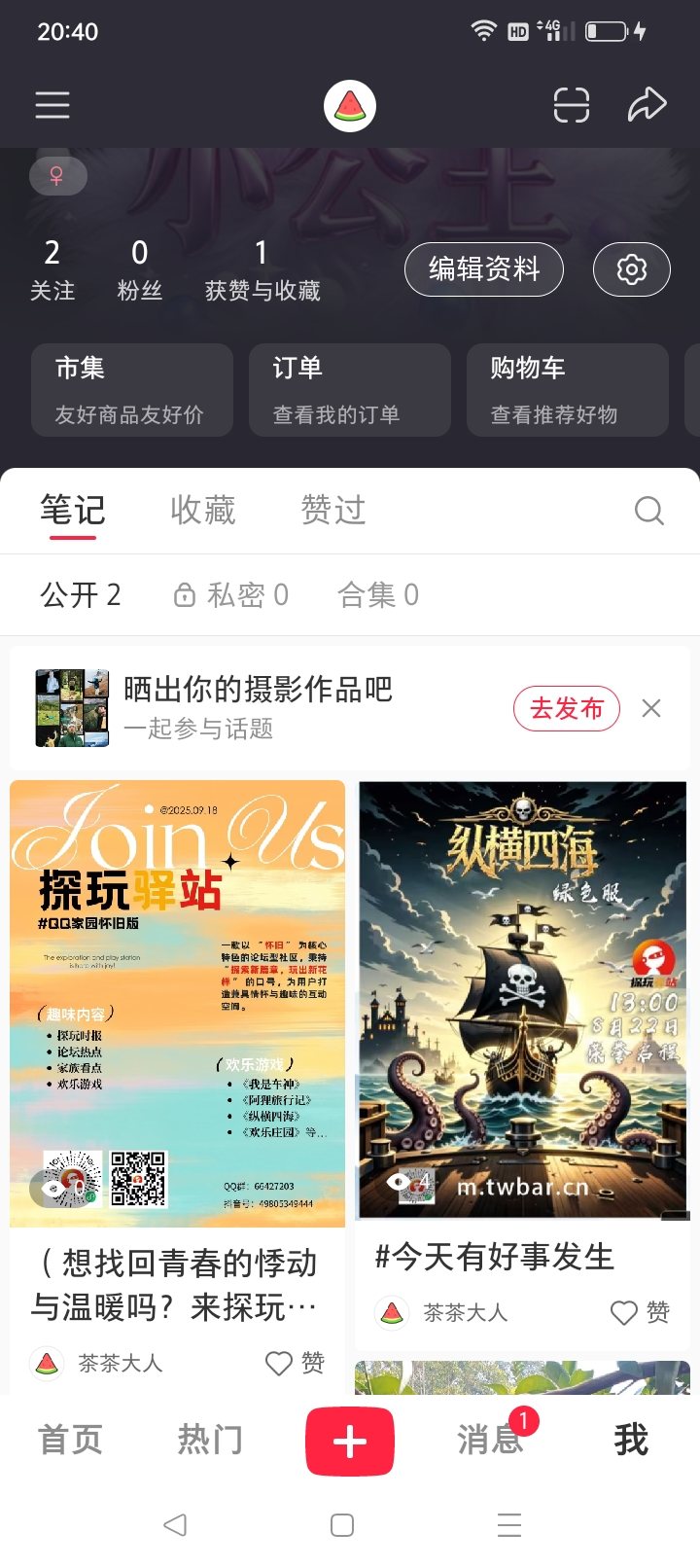Screen dimensions: 700x1568
Task: Open the 市集 marketplace card
Action: tap(129, 390)
